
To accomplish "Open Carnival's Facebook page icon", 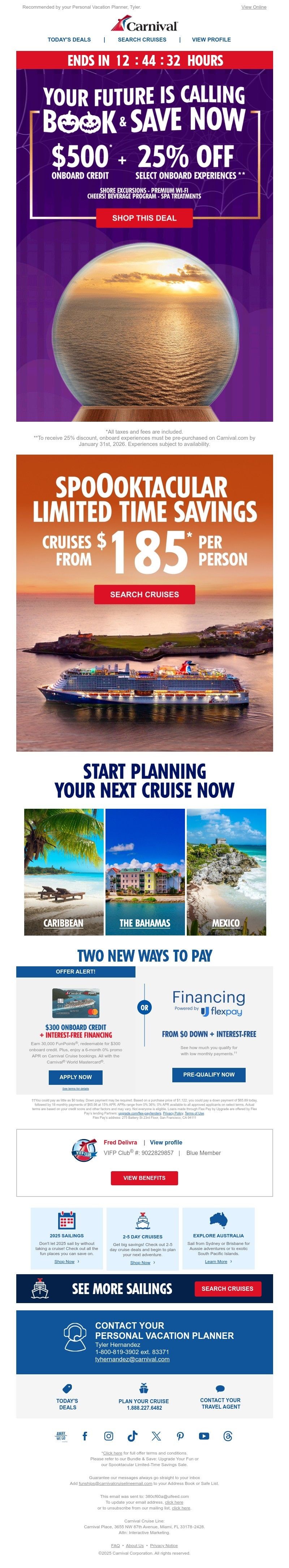I will point(85,1436).
